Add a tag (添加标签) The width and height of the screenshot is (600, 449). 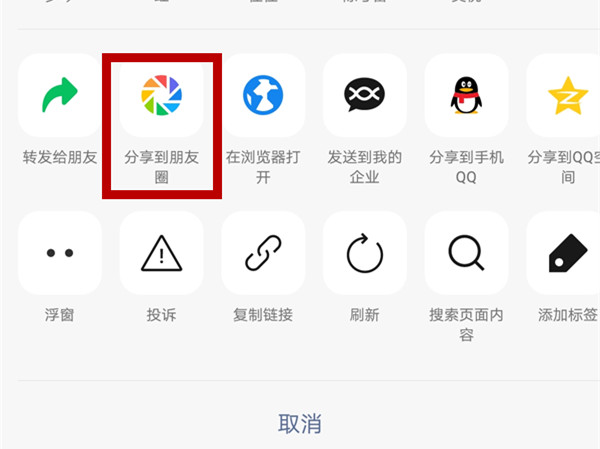click(x=566, y=254)
